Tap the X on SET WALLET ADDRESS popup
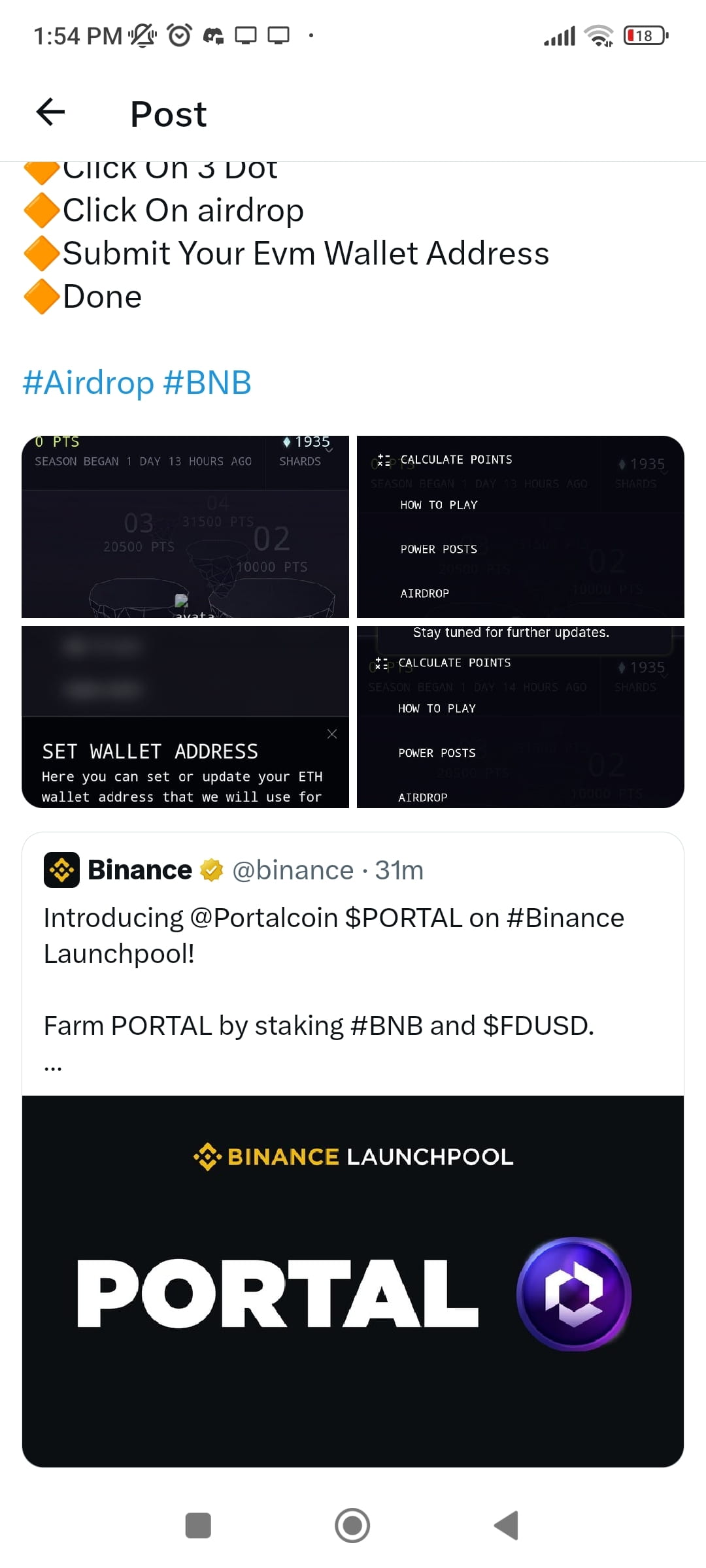The height and width of the screenshot is (1568, 706). (x=332, y=734)
